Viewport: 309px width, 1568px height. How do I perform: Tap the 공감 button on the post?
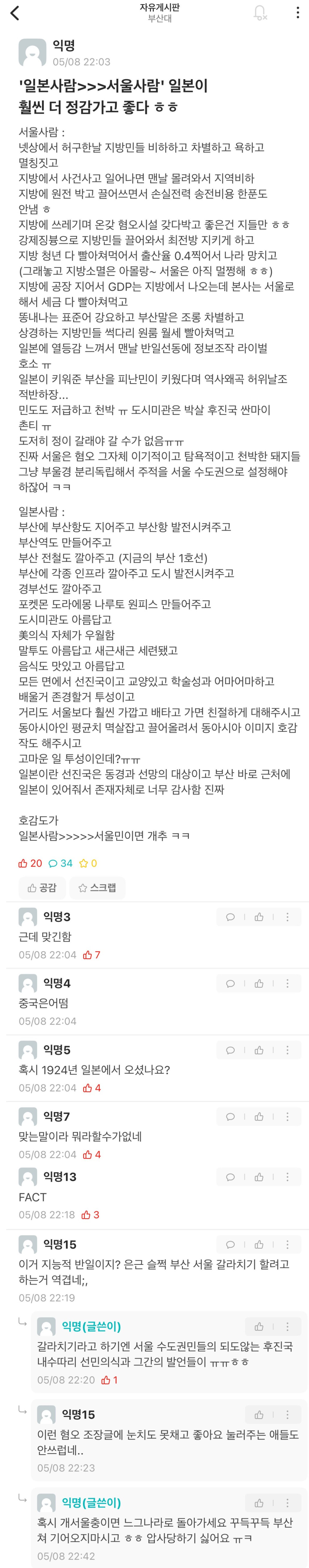(42, 887)
